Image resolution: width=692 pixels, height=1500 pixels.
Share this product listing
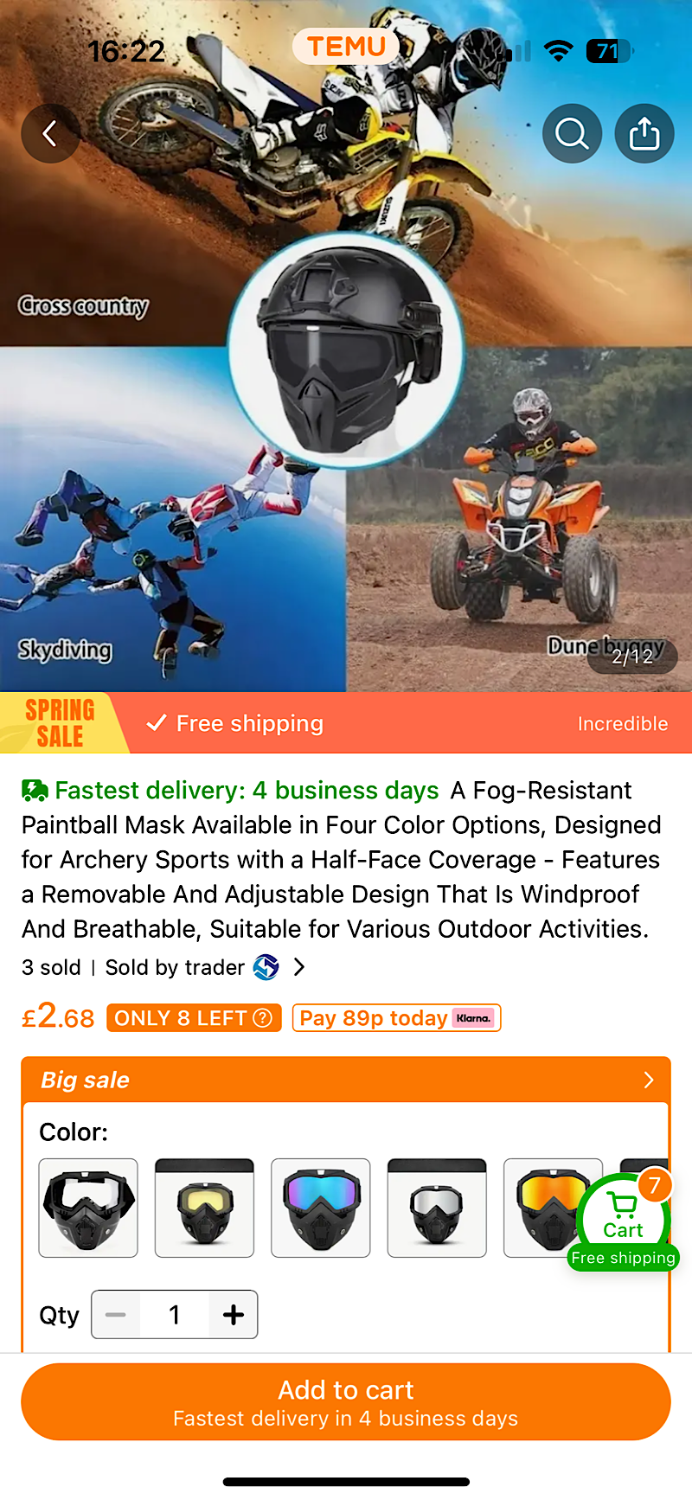point(644,133)
